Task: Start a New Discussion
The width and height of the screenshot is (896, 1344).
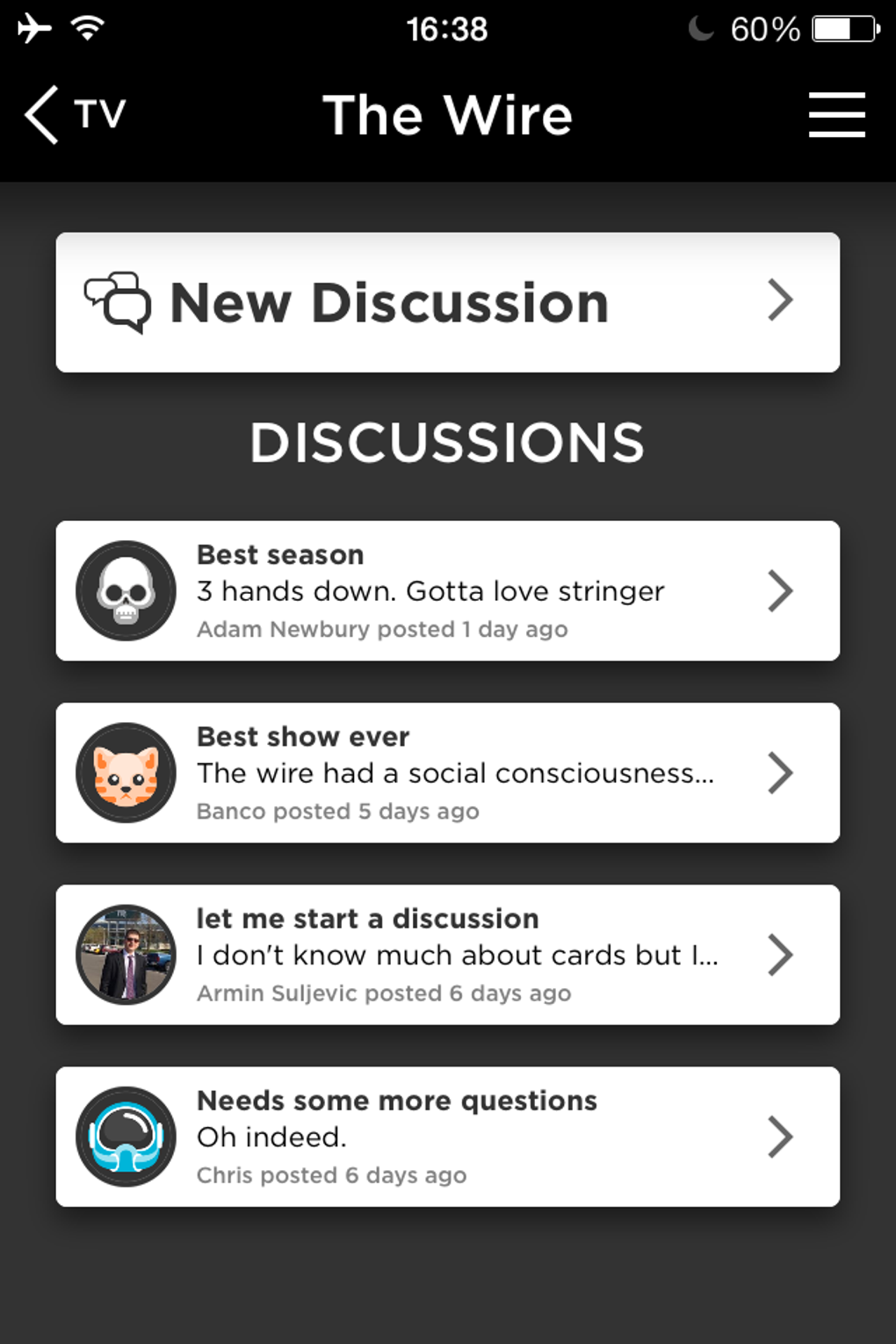Action: pyautogui.click(x=447, y=302)
